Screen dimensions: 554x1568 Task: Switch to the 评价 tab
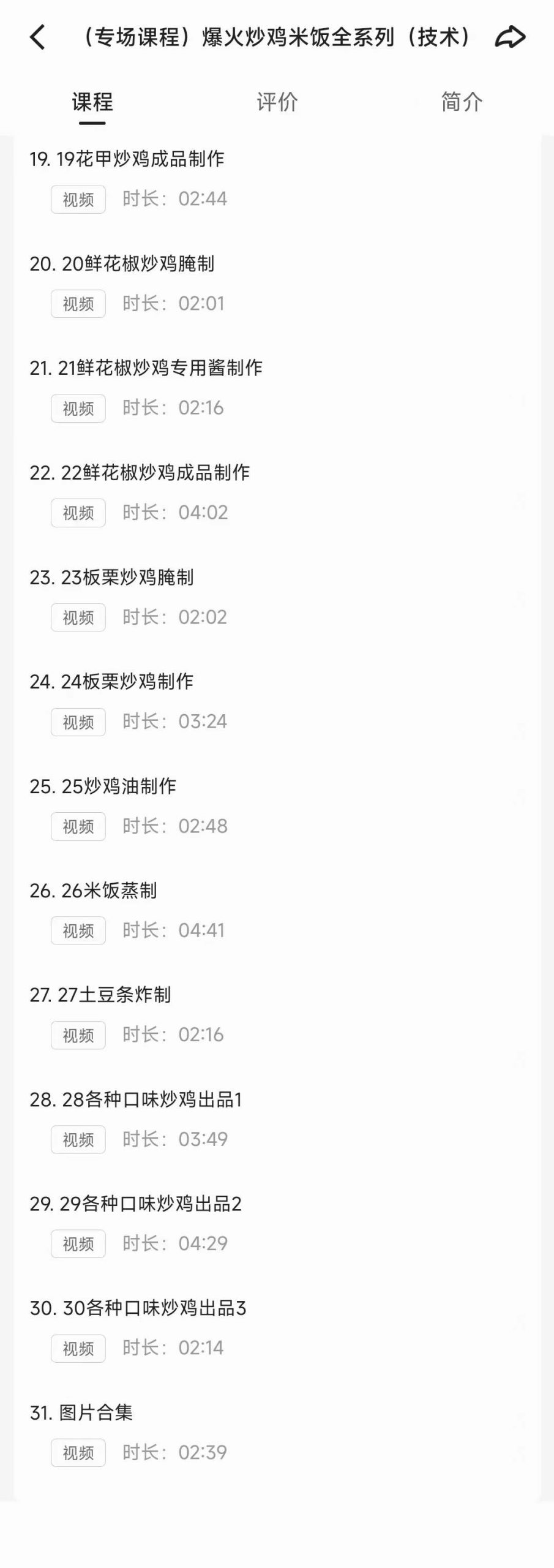point(276,104)
